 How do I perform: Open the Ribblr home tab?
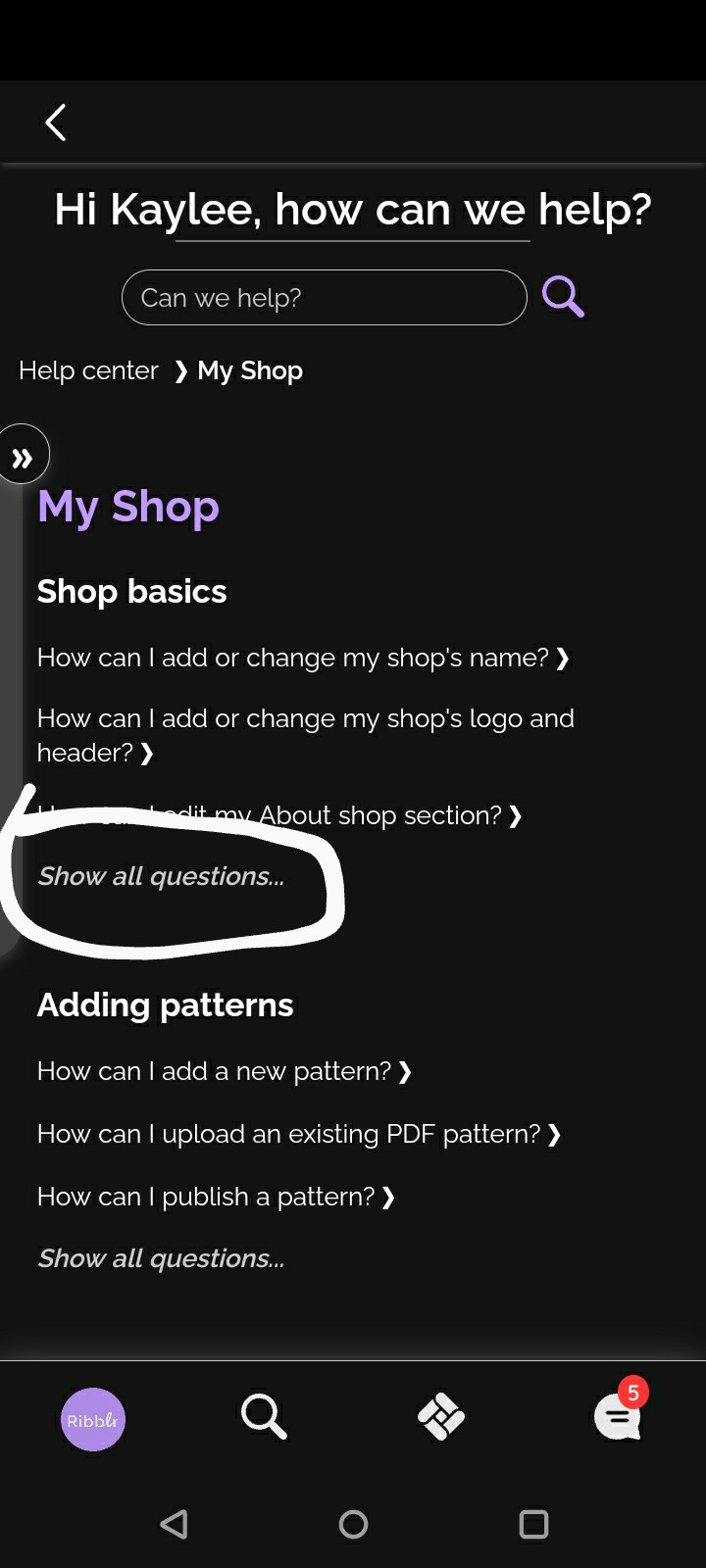93,1419
